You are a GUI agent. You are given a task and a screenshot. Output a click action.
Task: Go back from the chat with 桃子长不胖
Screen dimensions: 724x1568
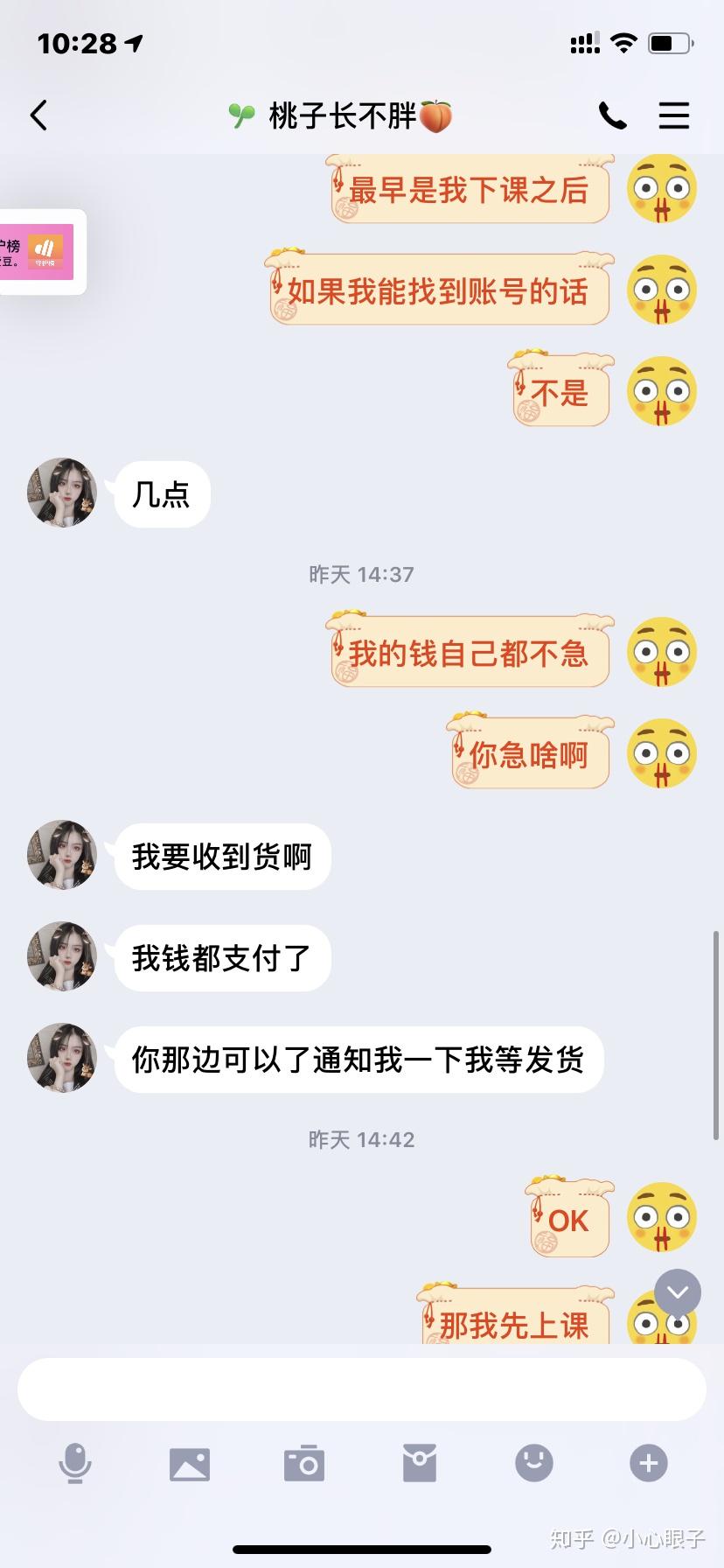38,115
